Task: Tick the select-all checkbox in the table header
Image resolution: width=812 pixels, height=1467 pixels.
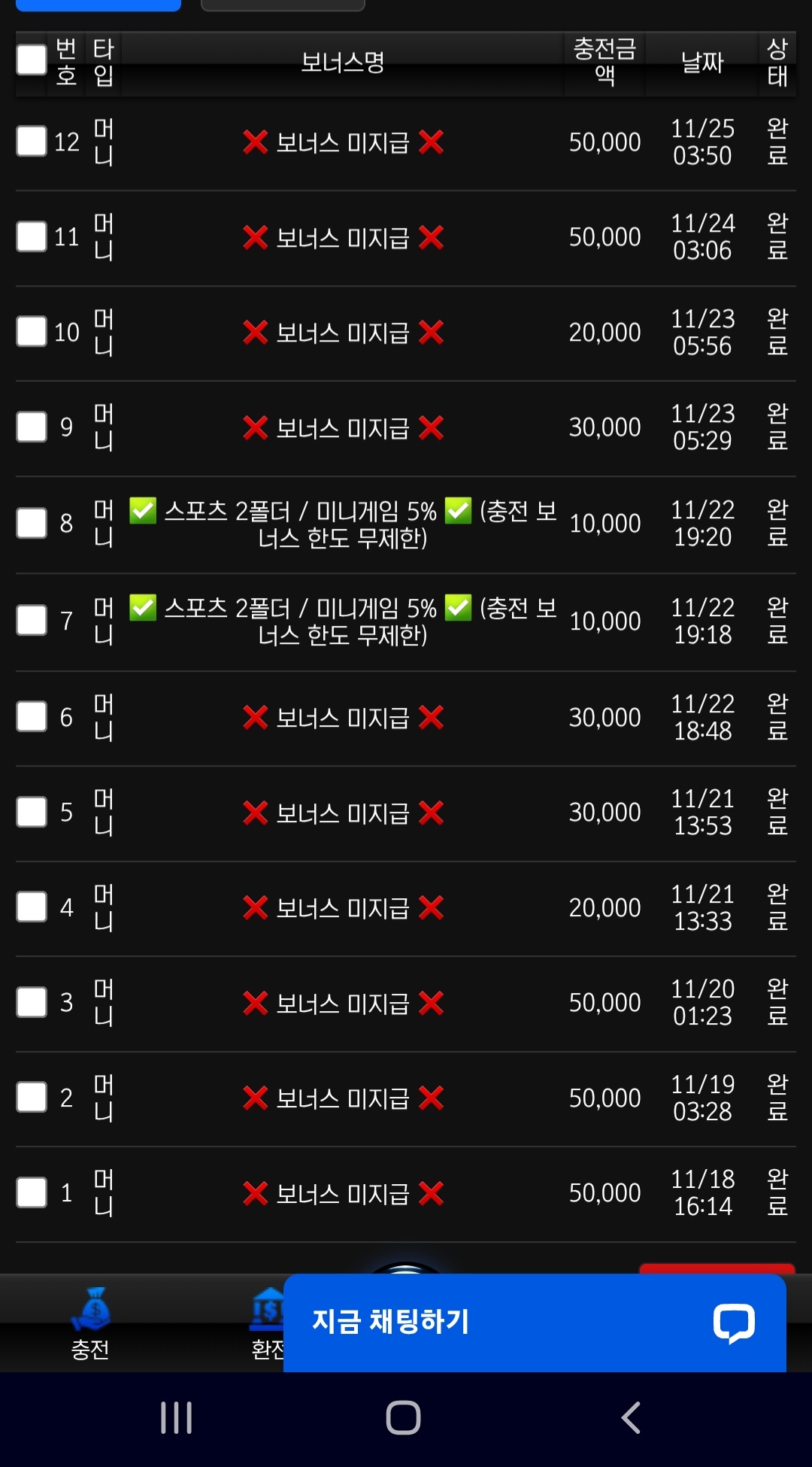Action: [x=32, y=60]
